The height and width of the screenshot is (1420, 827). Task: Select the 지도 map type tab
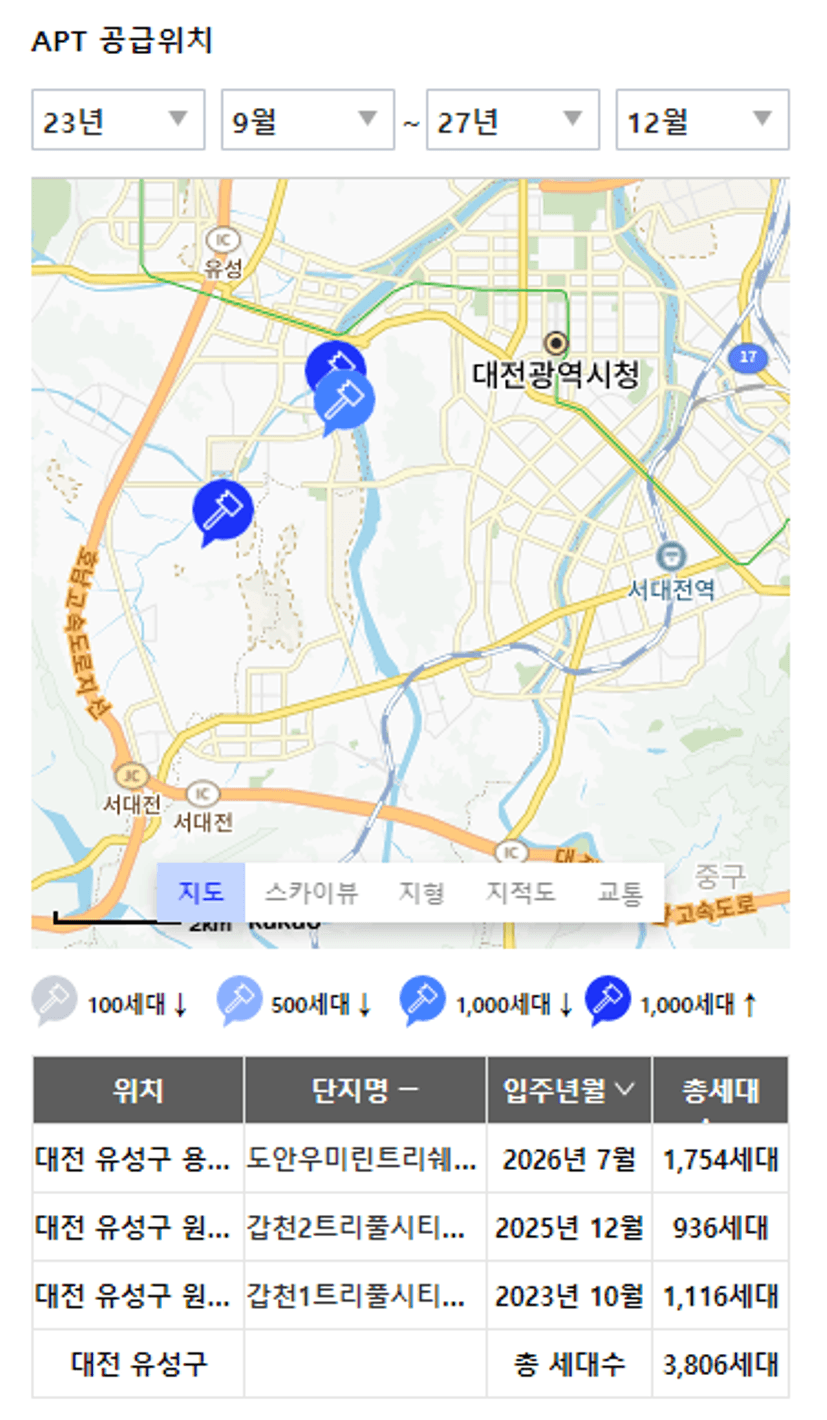201,892
